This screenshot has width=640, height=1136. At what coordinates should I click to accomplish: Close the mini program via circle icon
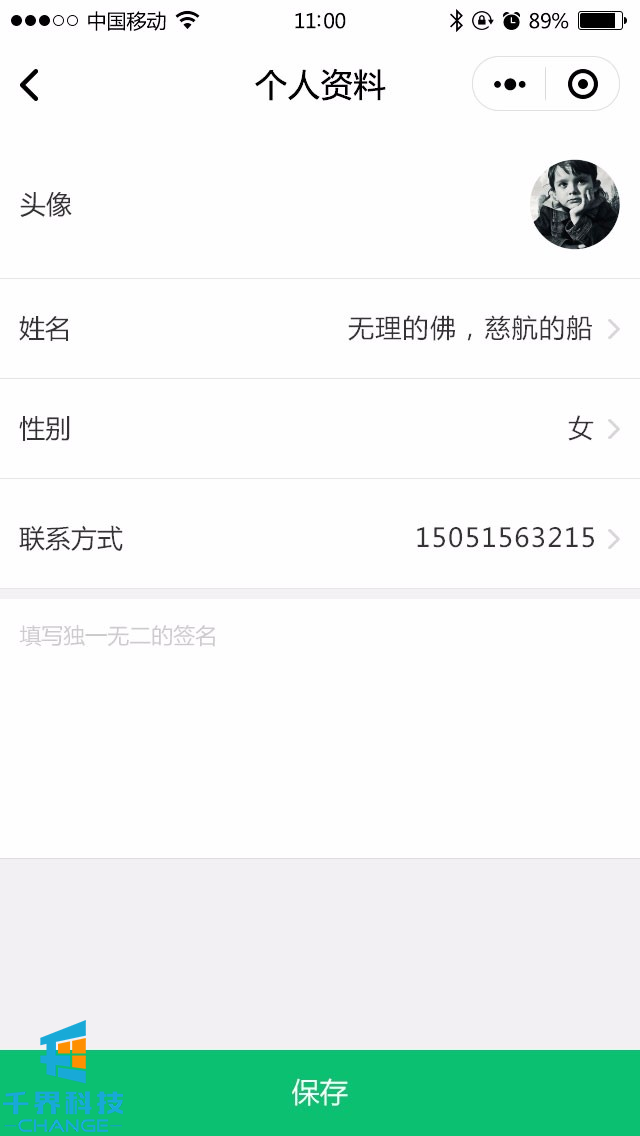[582, 84]
